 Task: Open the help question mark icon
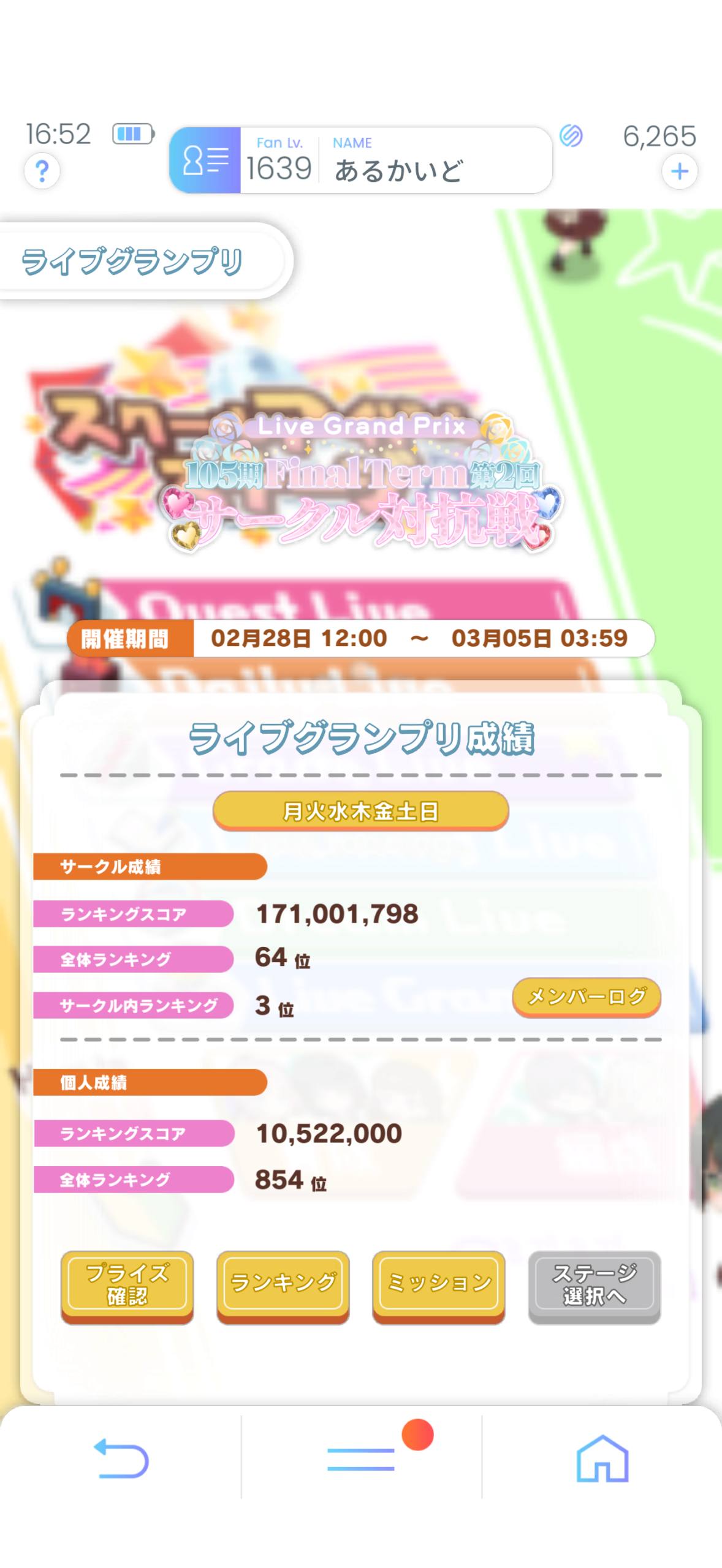(42, 171)
